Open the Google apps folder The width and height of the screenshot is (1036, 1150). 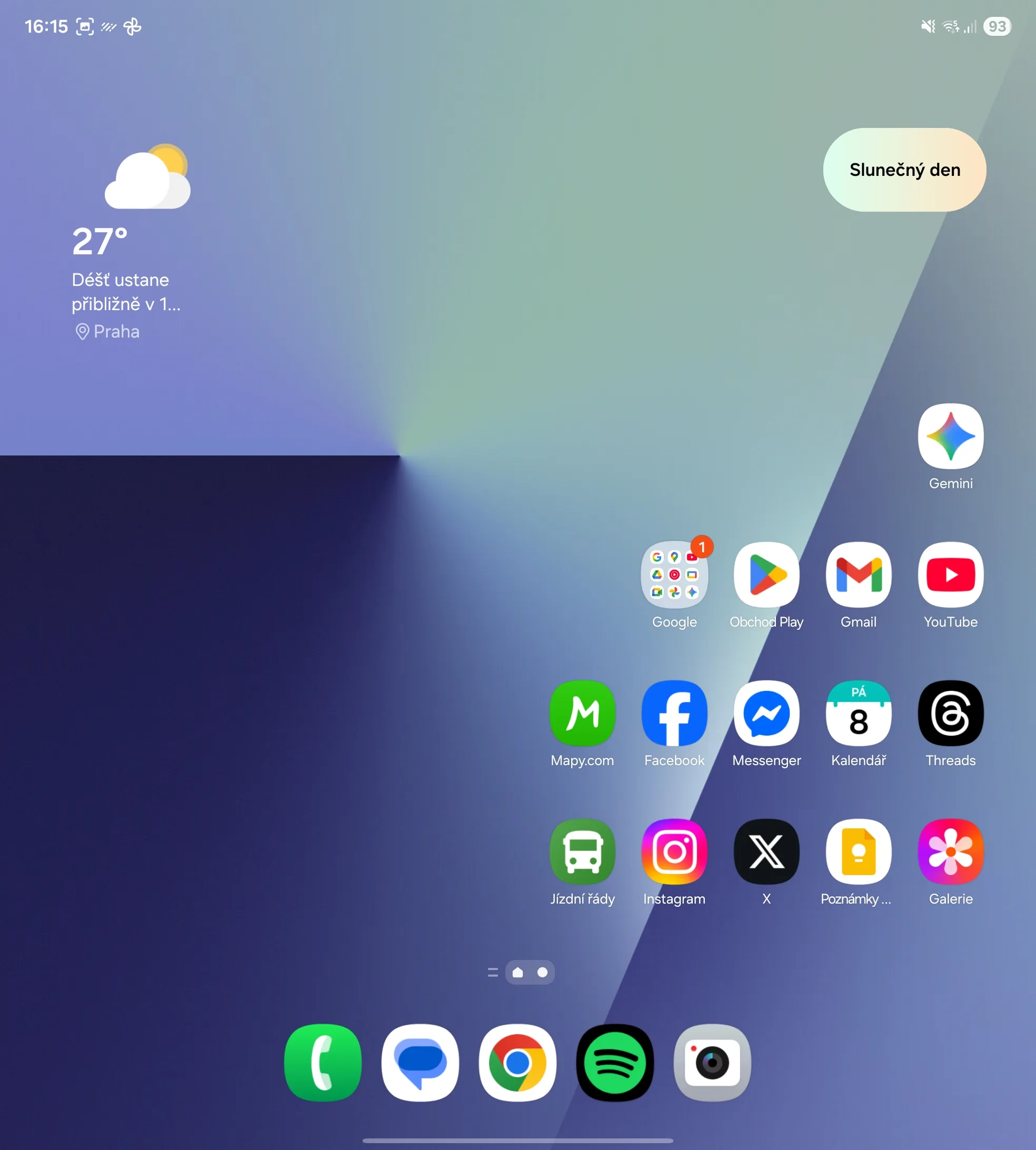click(x=674, y=575)
